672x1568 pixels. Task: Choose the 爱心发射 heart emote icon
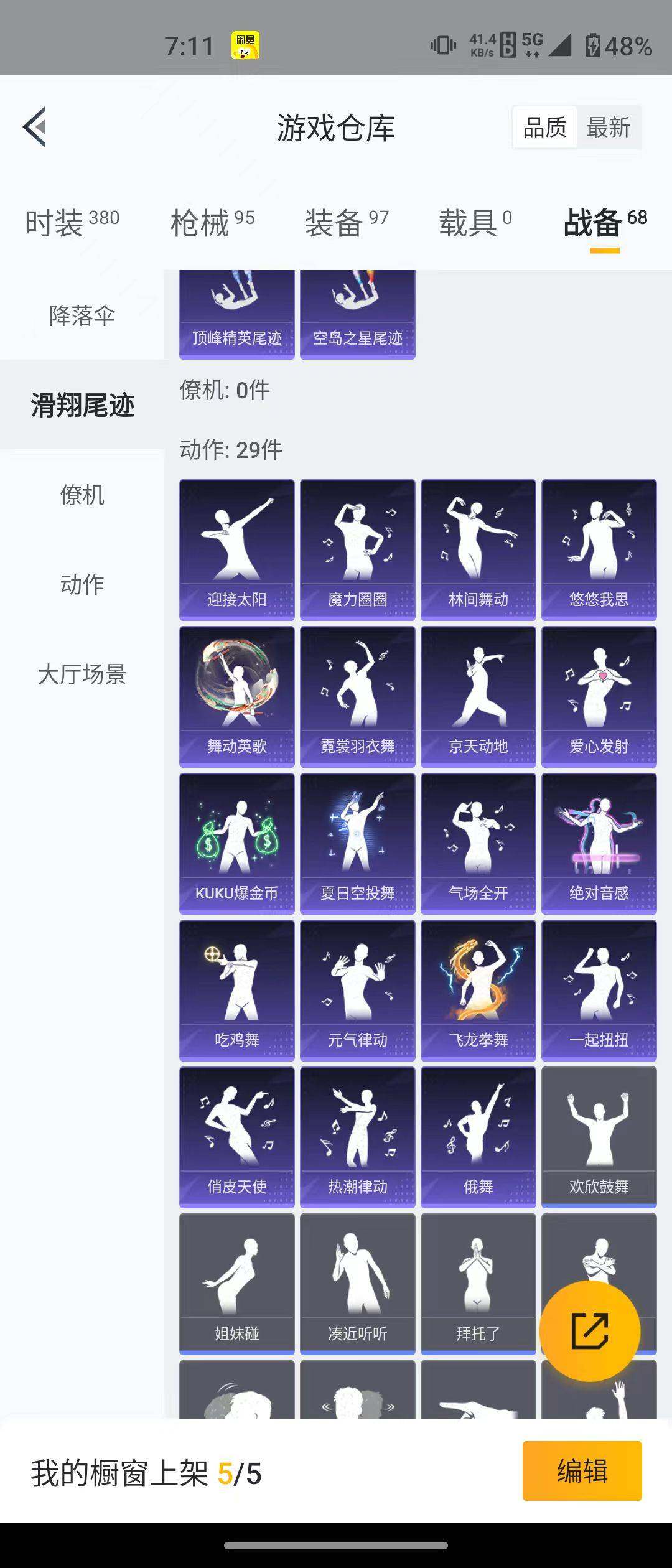[599, 697]
